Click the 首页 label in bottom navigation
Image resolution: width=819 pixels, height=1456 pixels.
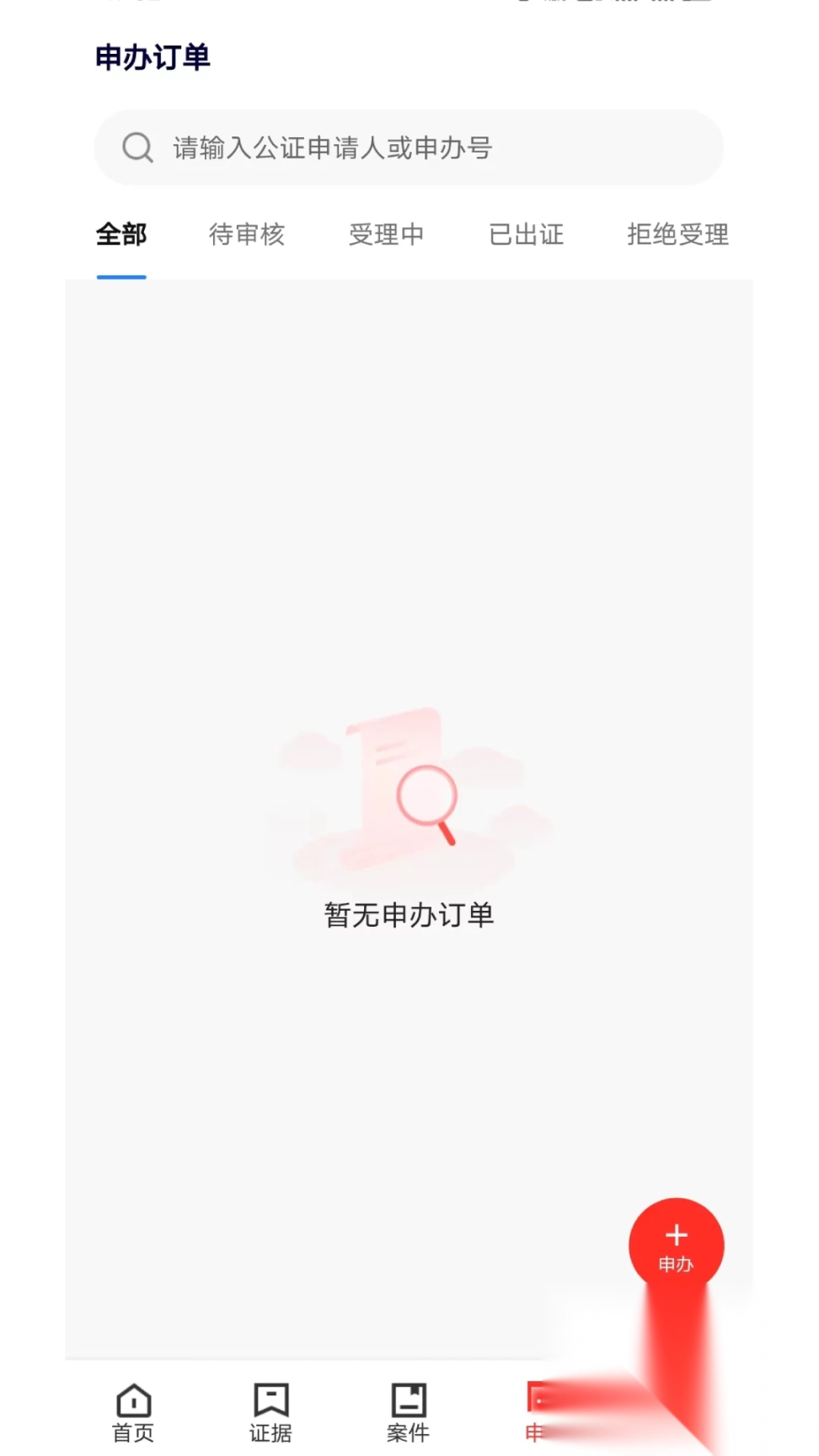coord(133,1434)
